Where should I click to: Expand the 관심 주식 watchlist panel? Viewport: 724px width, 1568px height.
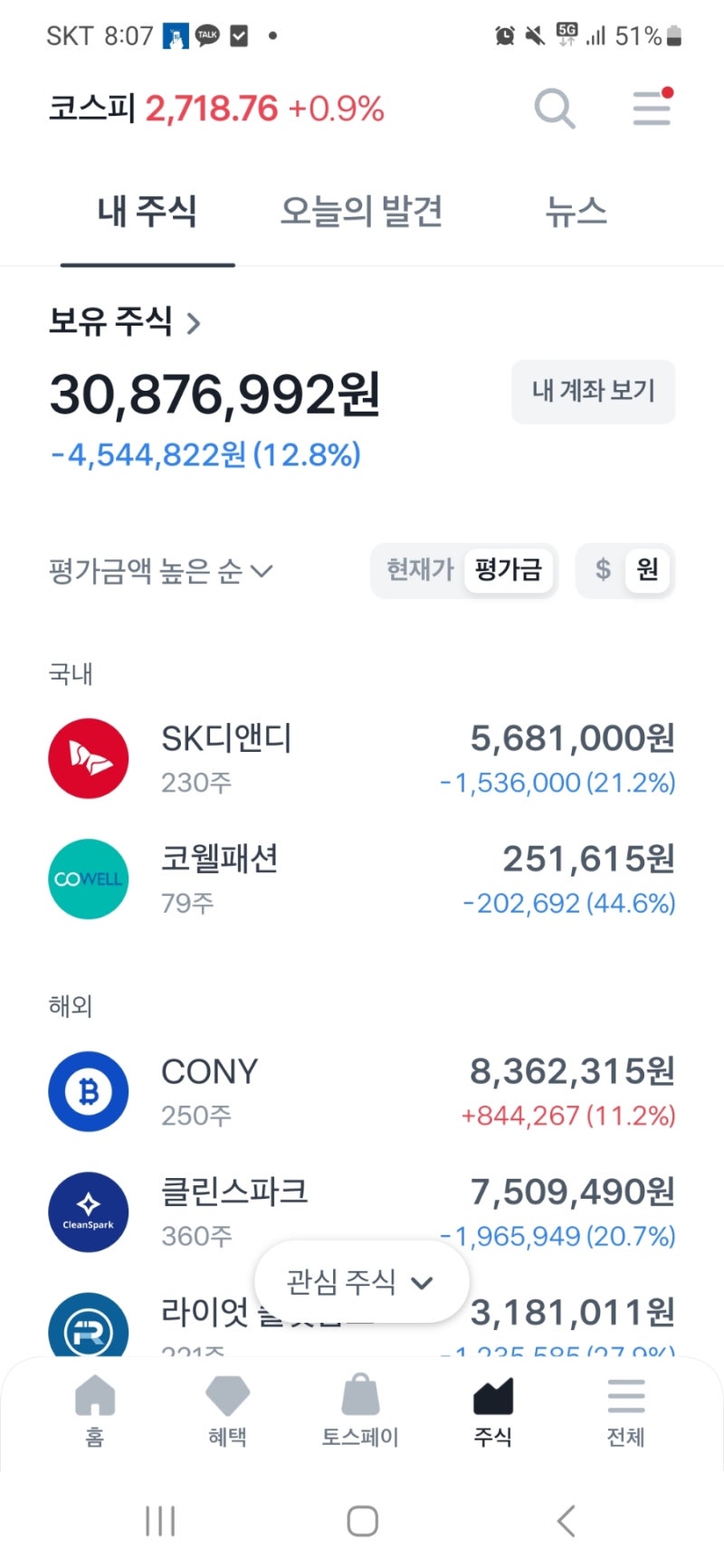pos(360,1281)
